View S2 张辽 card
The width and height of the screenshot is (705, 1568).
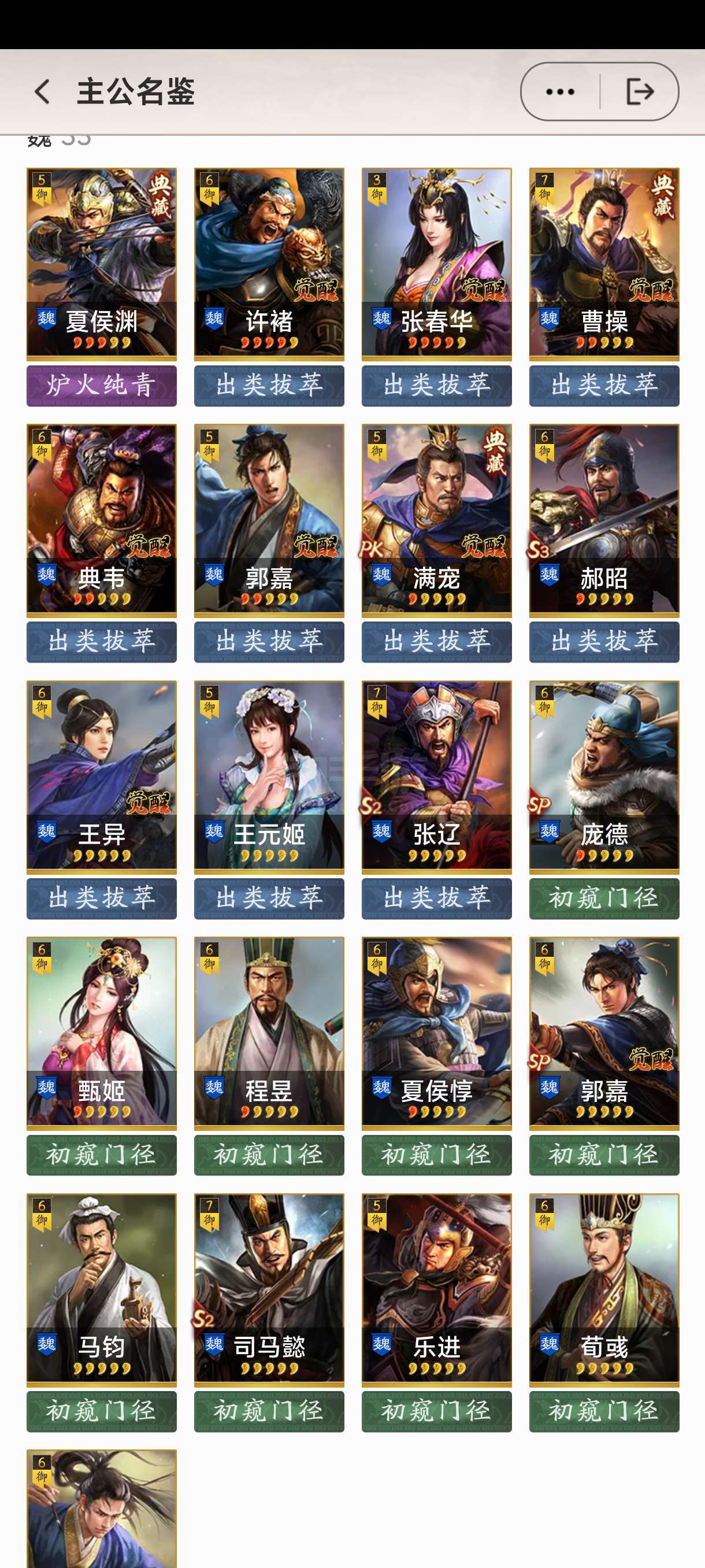pos(437,776)
